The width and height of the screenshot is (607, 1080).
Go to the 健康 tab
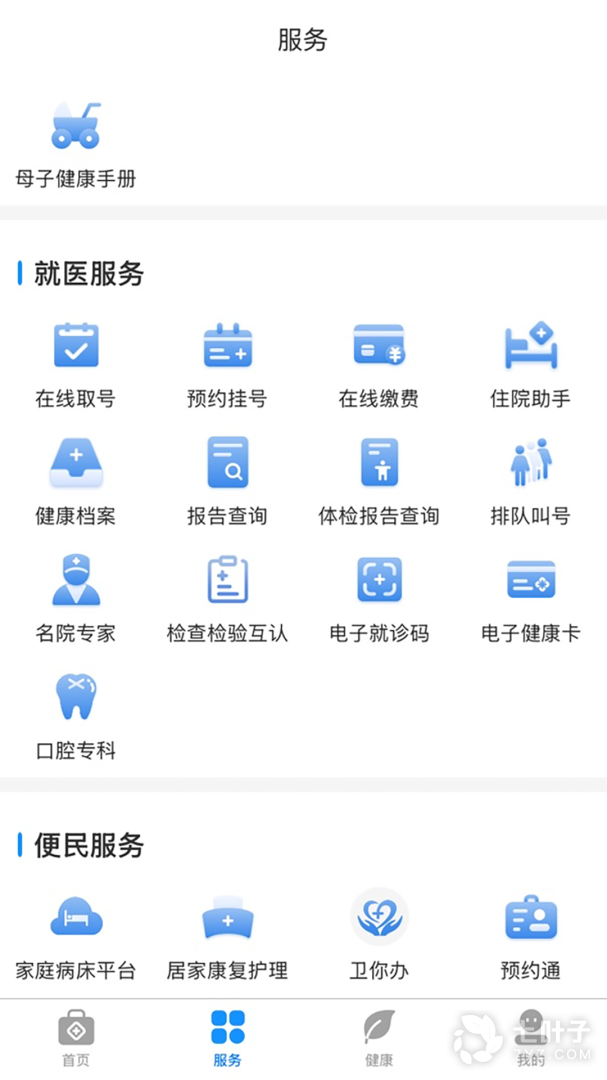point(379,1039)
